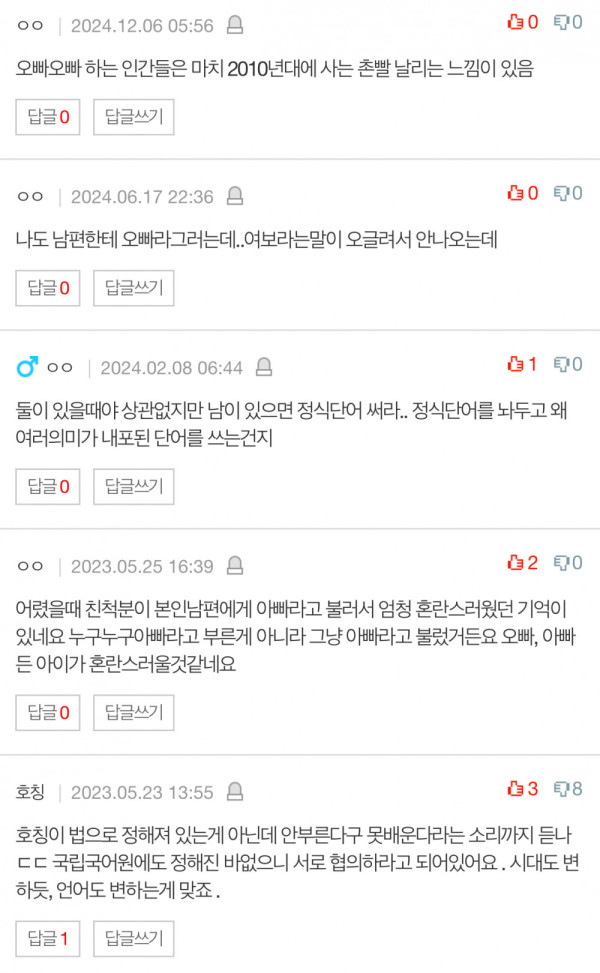Tap 답글쓰기 under the 2024.02.08 comment
This screenshot has width=600, height=973.
133,486
